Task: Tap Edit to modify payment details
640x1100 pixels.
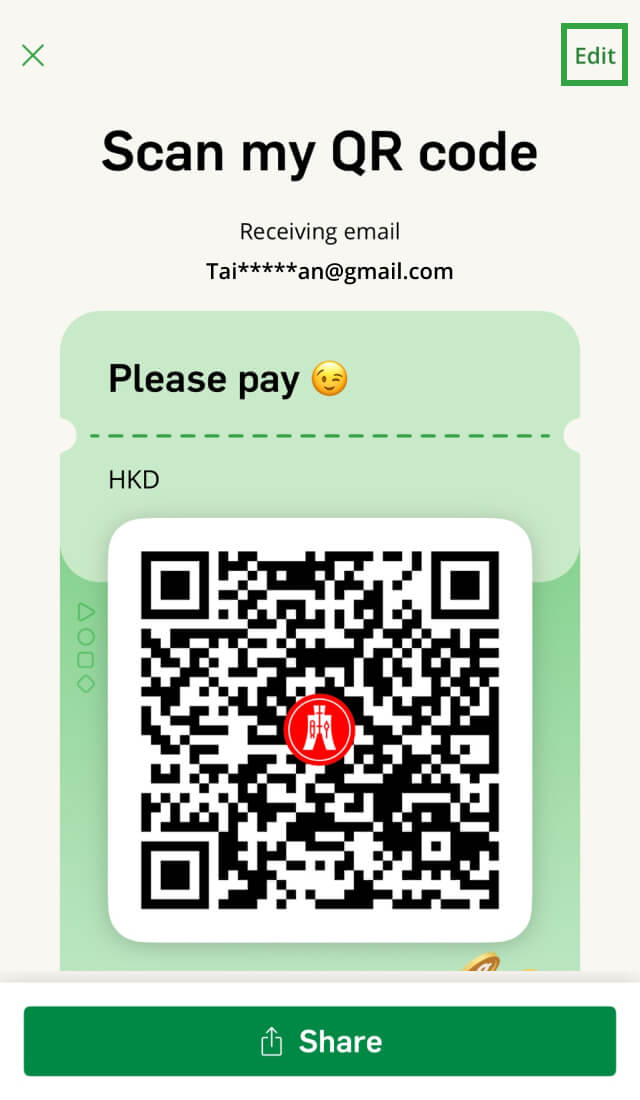Action: 594,56
